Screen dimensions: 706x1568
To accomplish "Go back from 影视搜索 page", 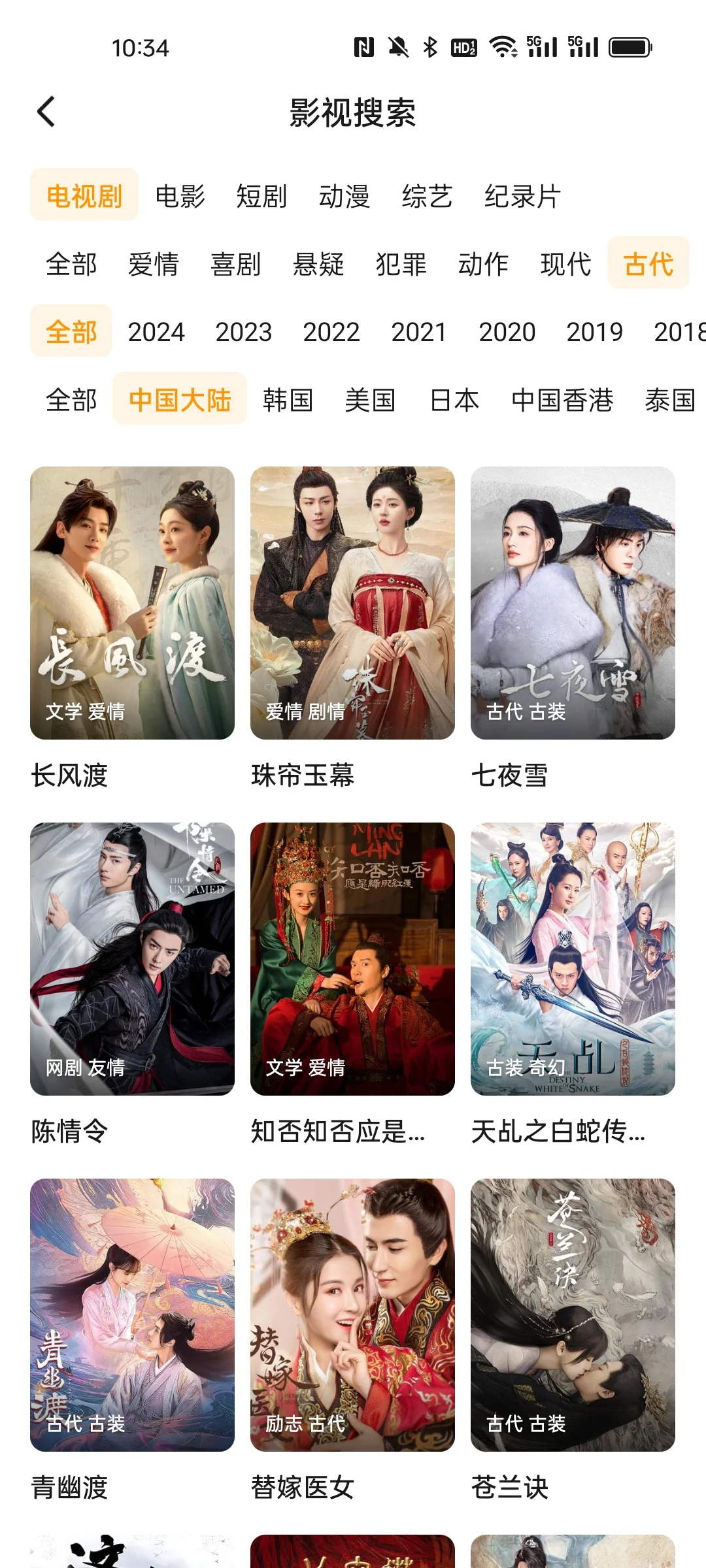I will (46, 112).
